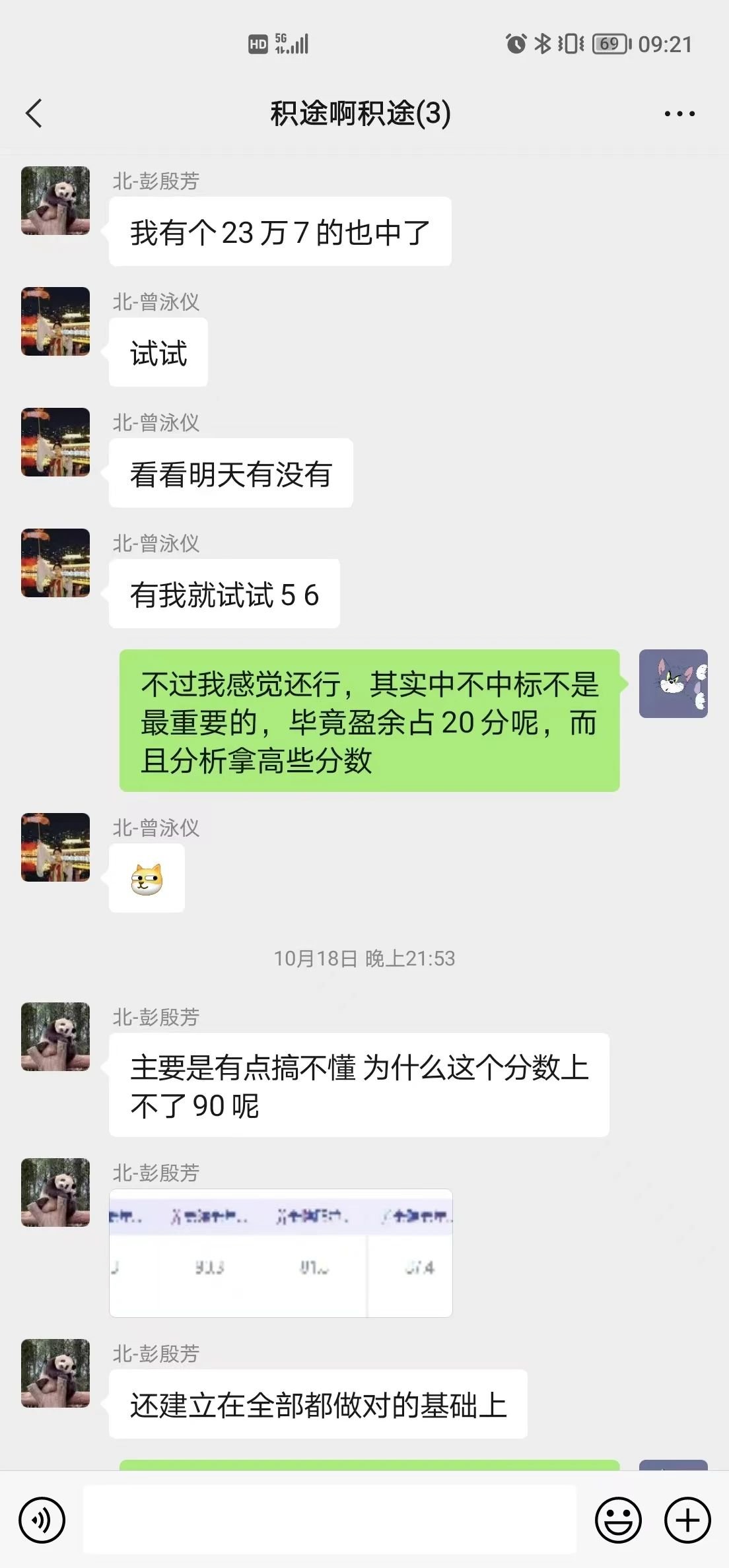Focus the message text field
Screen dimensions: 729x1568
click(x=329, y=1519)
